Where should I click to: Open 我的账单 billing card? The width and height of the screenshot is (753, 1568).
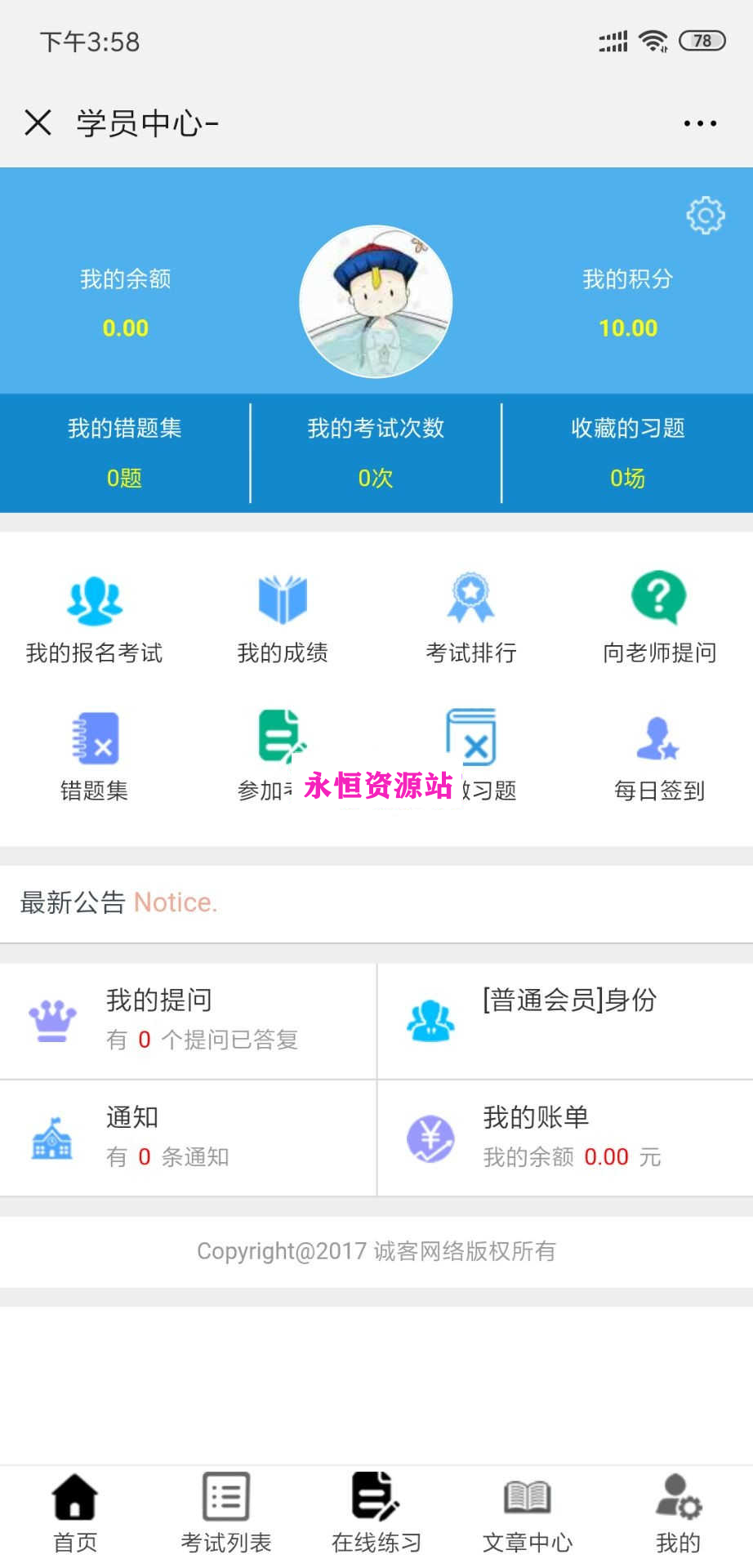(565, 1137)
